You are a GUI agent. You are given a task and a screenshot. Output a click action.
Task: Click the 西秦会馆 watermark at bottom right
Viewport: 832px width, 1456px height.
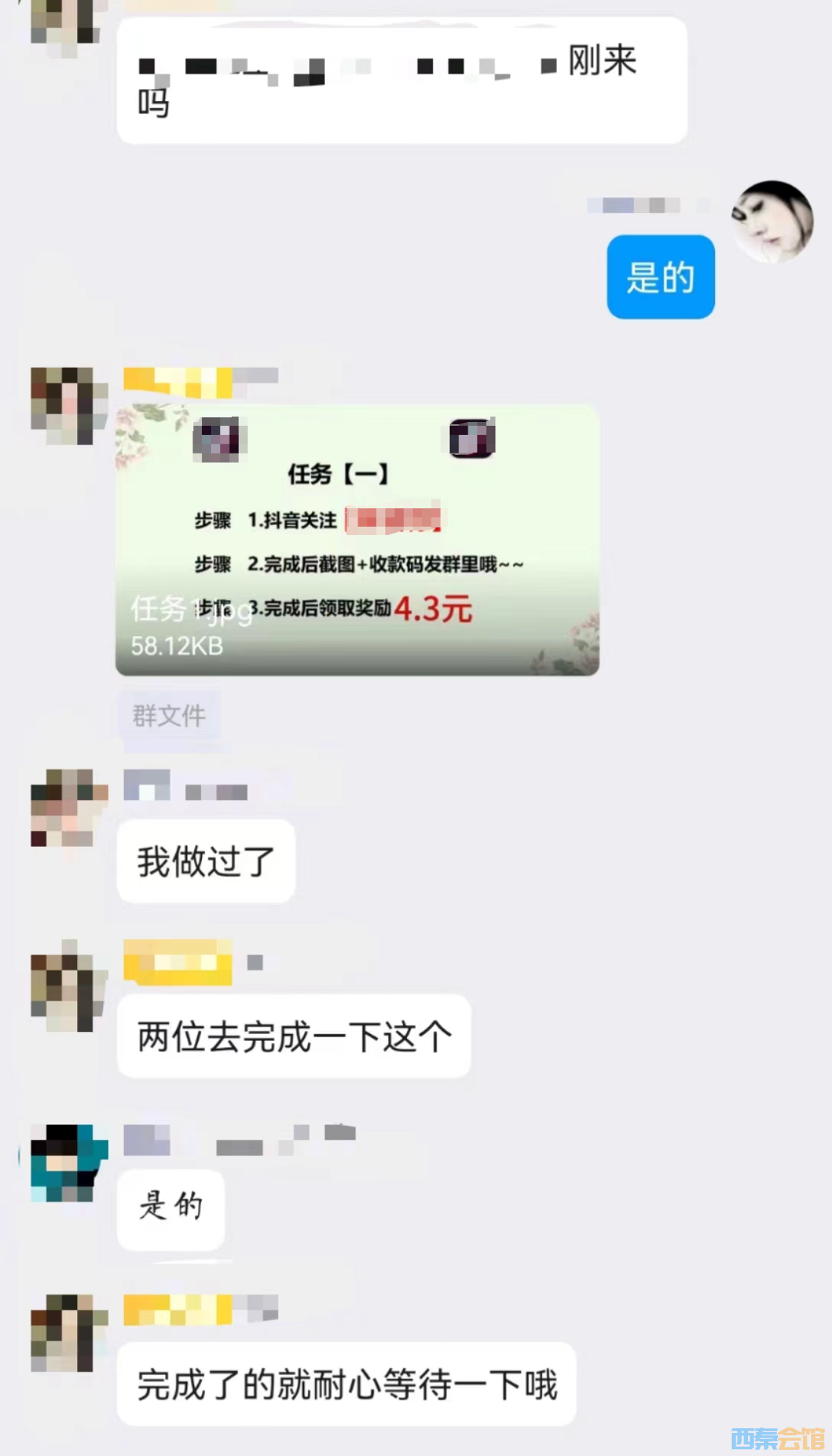tap(778, 1440)
